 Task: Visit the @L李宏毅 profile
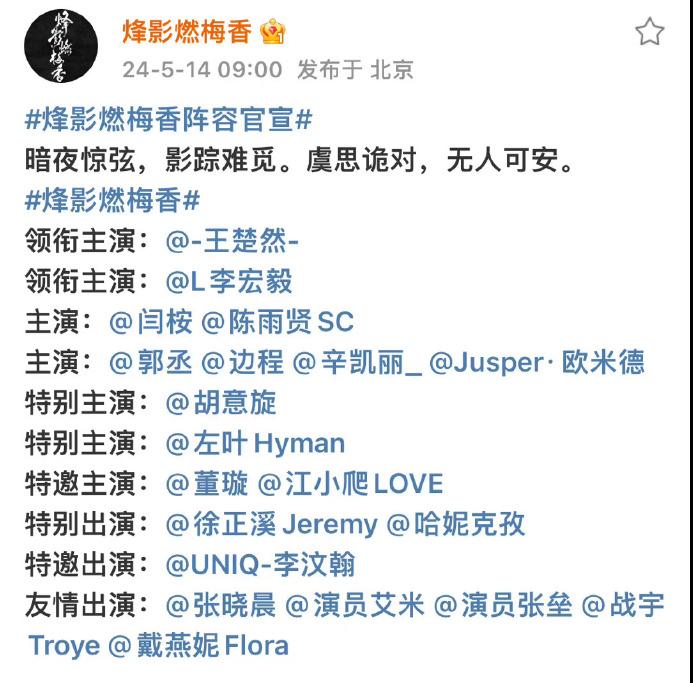tap(228, 282)
